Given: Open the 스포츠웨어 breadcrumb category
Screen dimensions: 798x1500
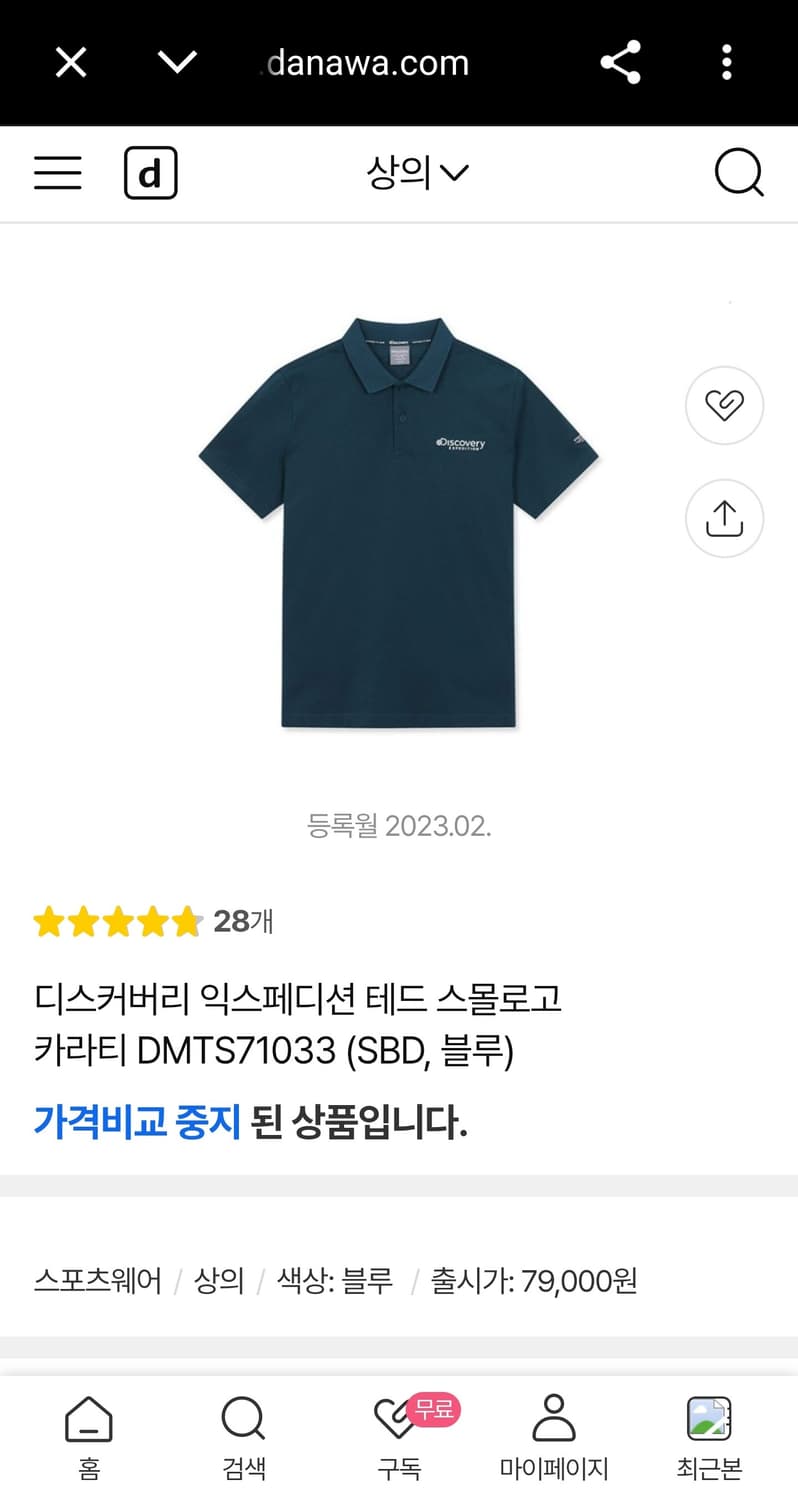Looking at the screenshot, I should [96, 1280].
